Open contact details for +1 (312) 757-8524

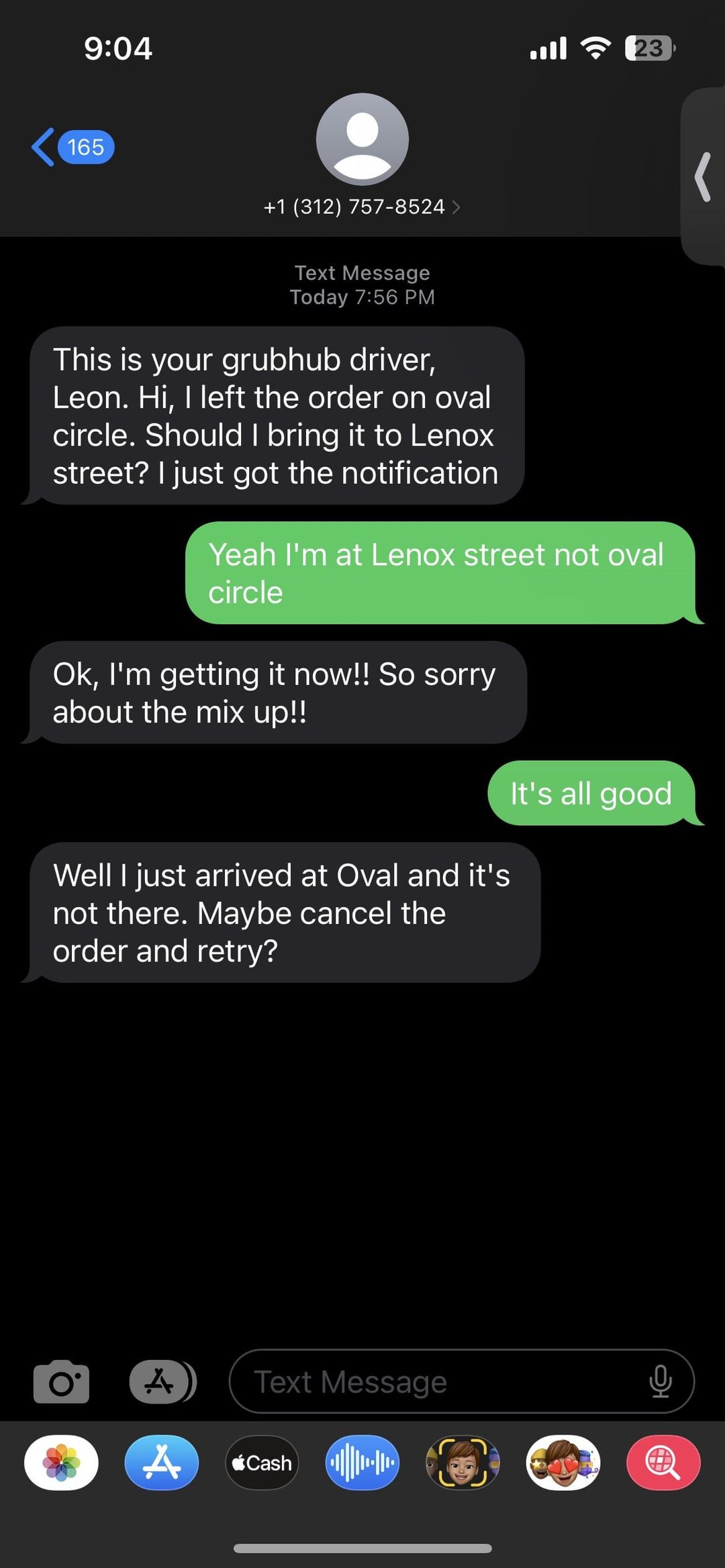click(x=362, y=207)
